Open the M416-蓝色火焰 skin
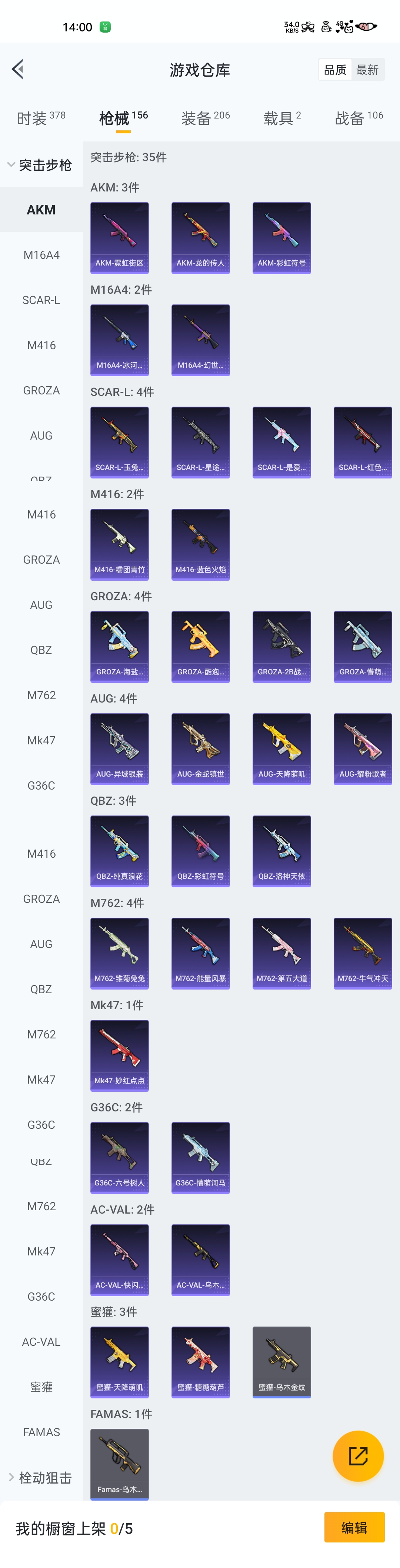This screenshot has height=1568, width=400. click(200, 545)
